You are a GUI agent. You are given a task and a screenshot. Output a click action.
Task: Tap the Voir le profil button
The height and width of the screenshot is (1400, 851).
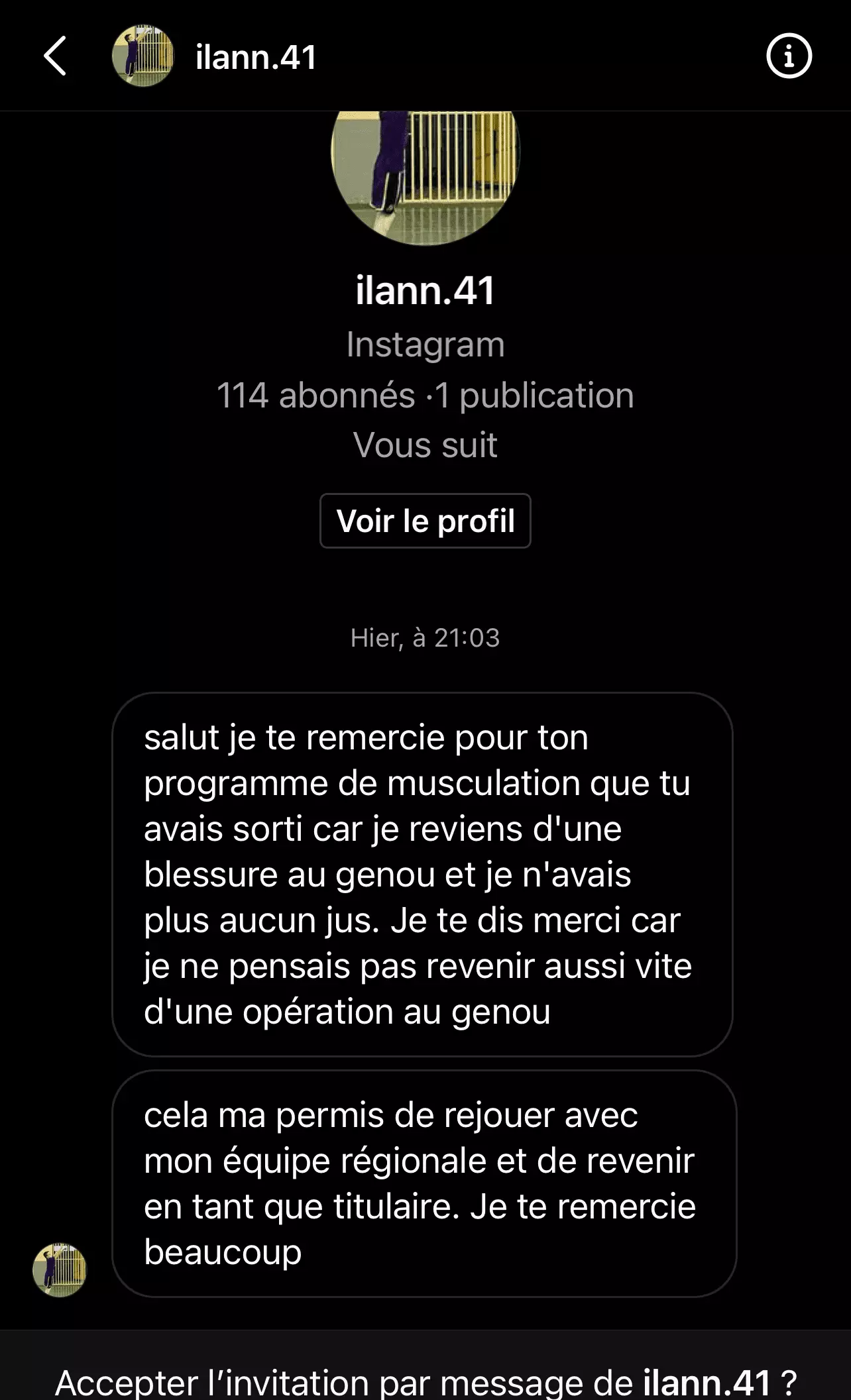(x=425, y=521)
